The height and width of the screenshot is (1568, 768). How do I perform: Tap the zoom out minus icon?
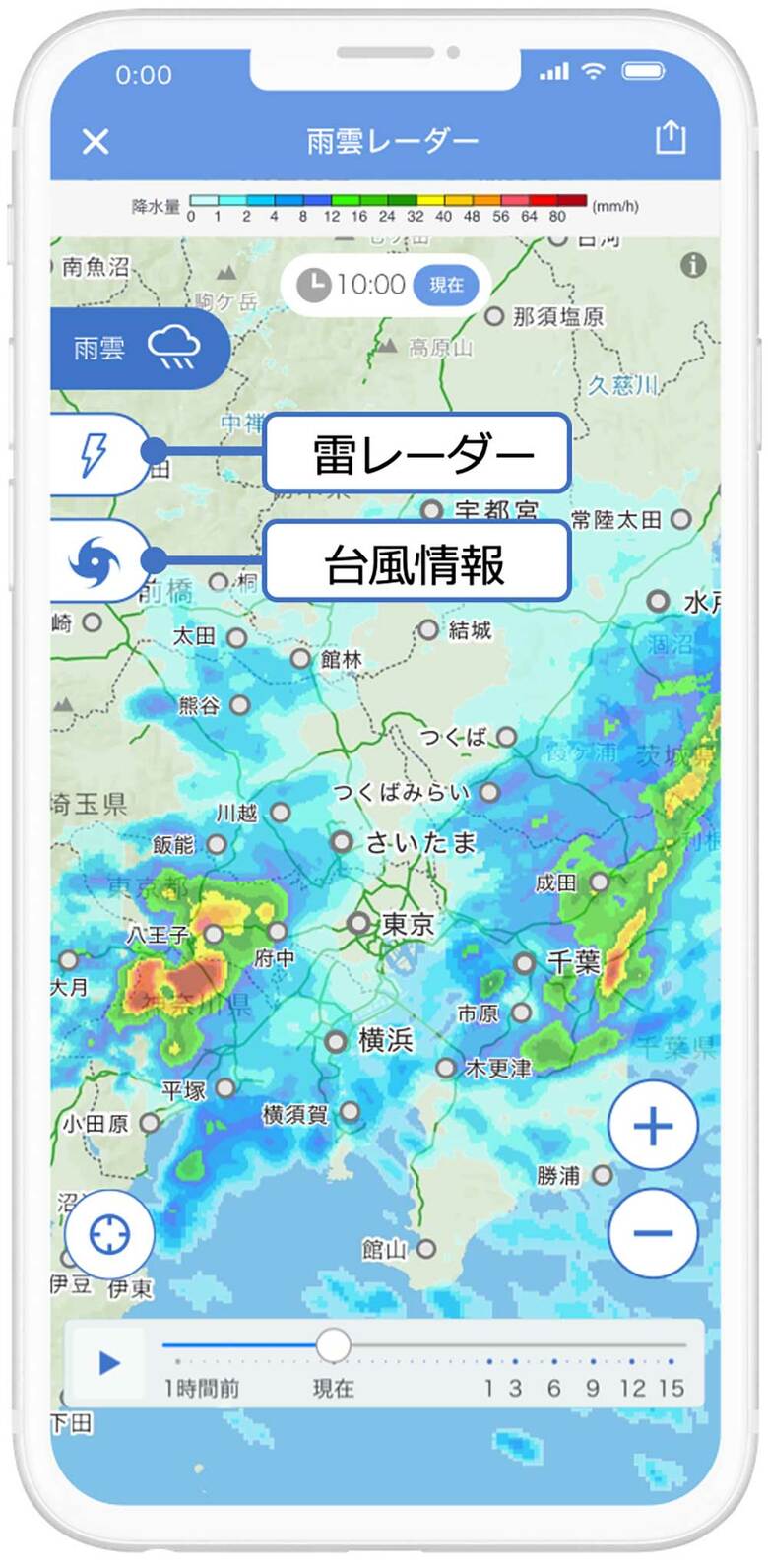653,1232
